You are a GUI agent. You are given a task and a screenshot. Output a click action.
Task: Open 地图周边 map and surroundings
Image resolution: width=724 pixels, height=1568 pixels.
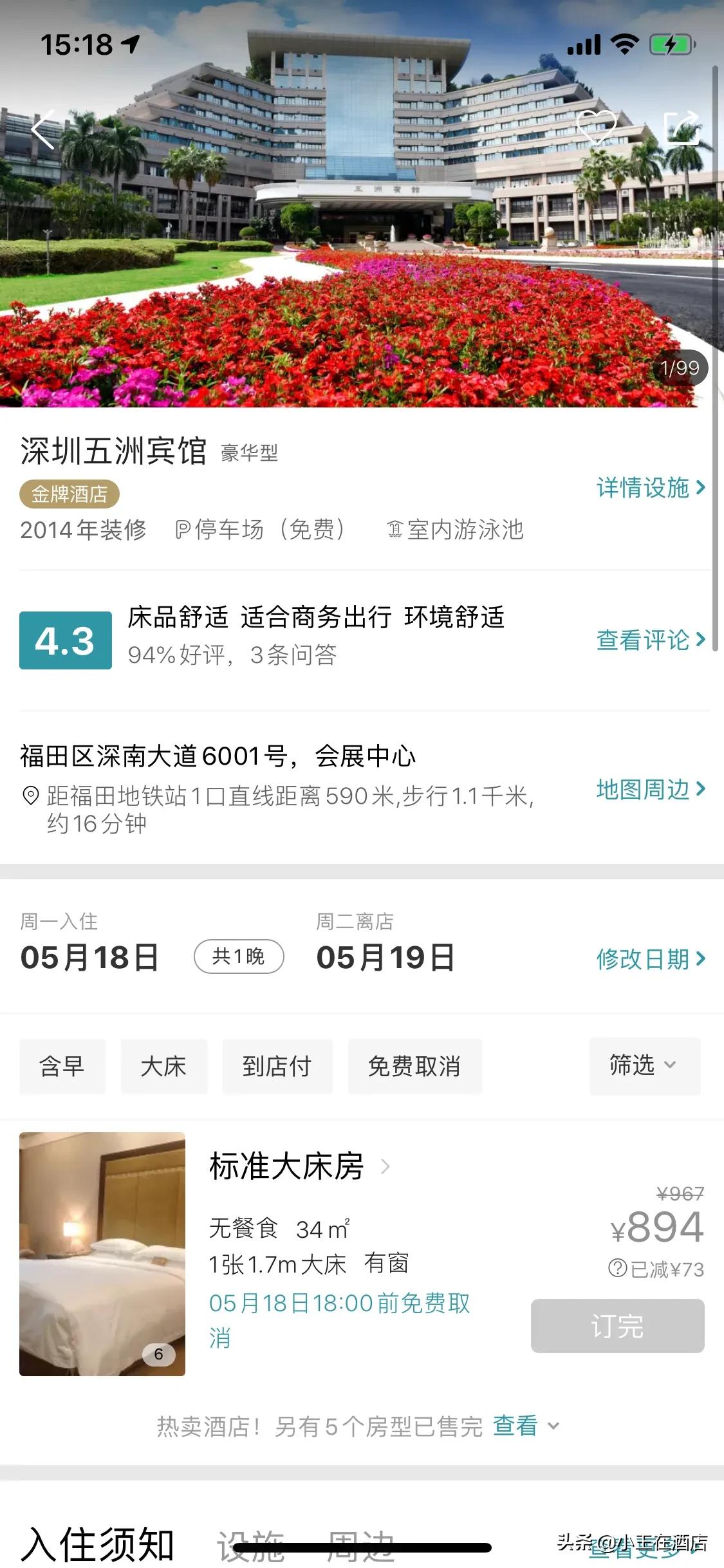pos(651,789)
